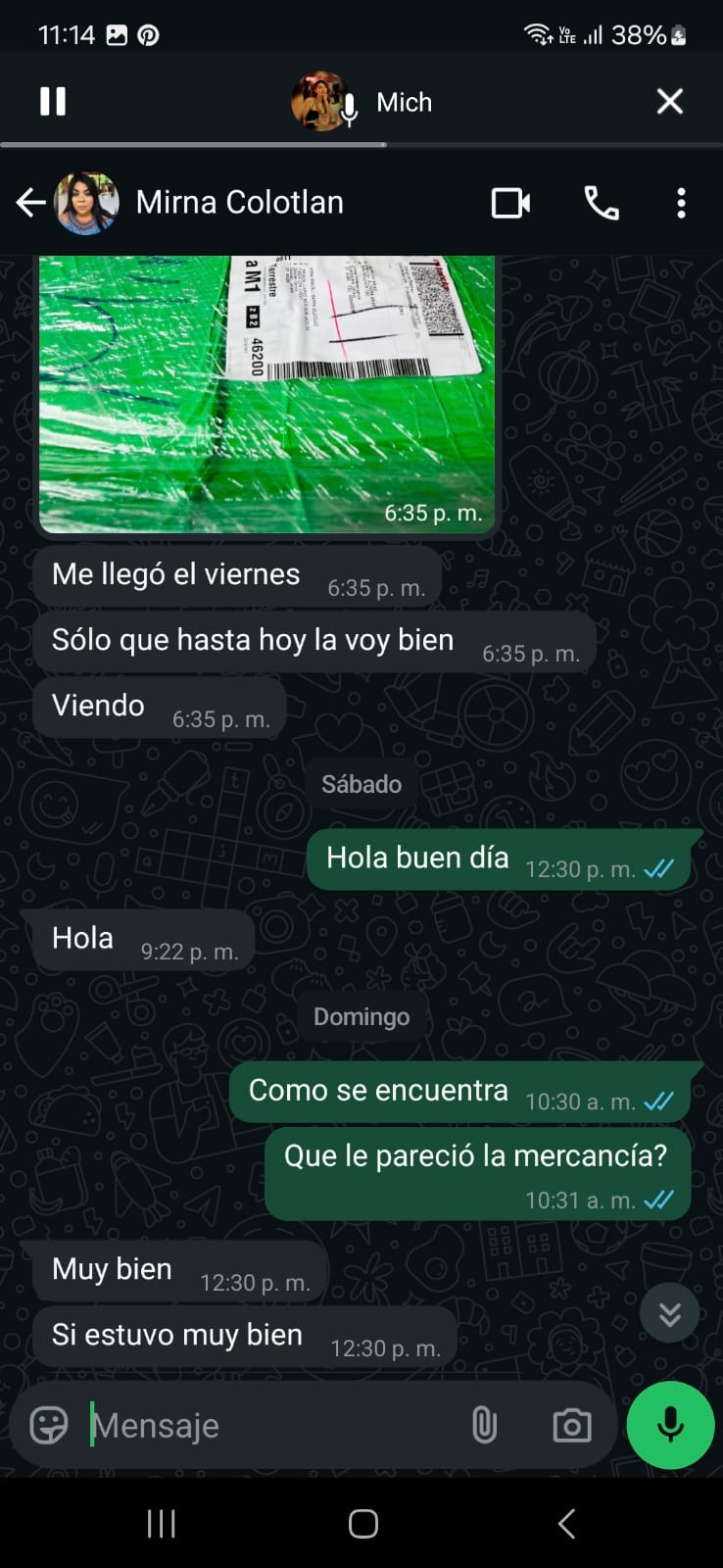This screenshot has height=1568, width=723.
Task: Record a voice message
Action: [x=670, y=1425]
